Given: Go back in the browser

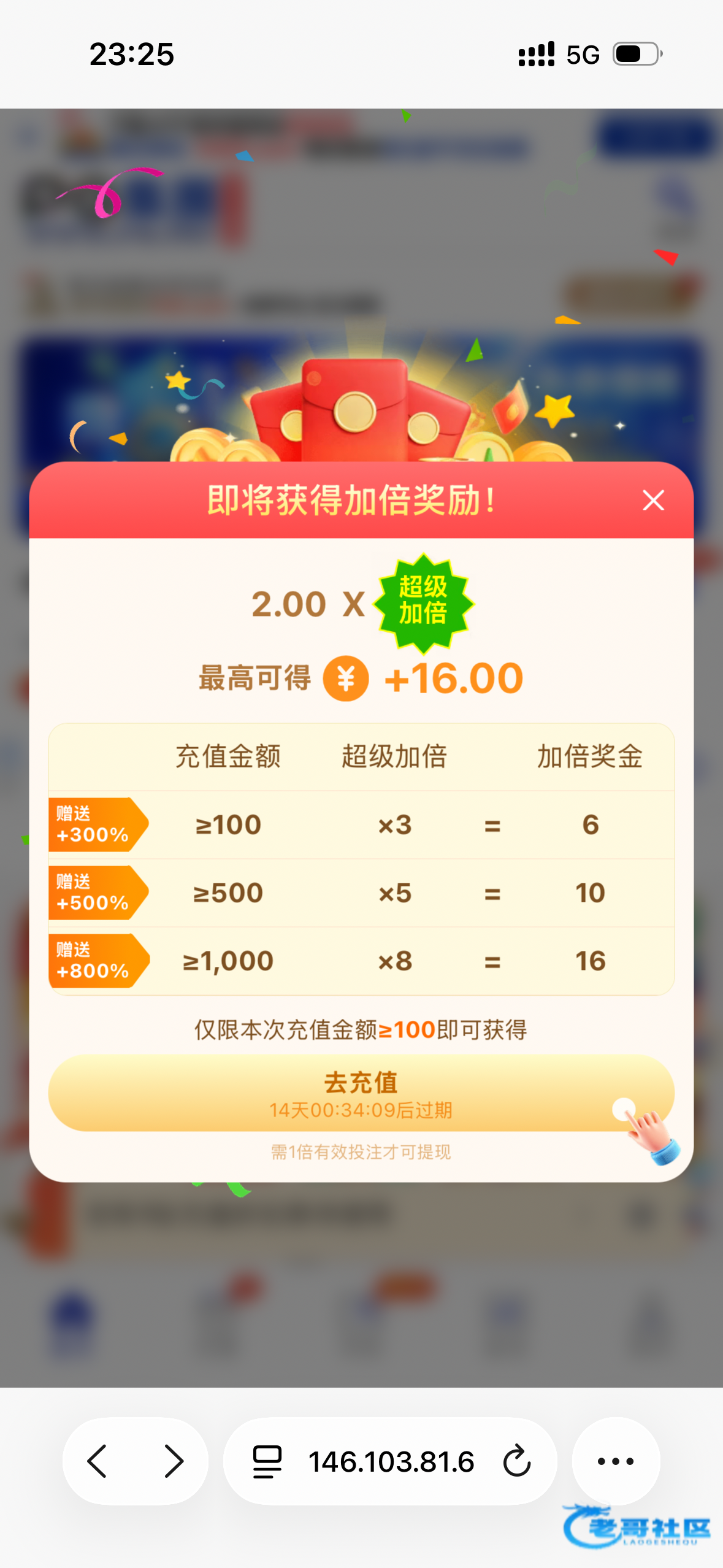Looking at the screenshot, I should tap(98, 1461).
